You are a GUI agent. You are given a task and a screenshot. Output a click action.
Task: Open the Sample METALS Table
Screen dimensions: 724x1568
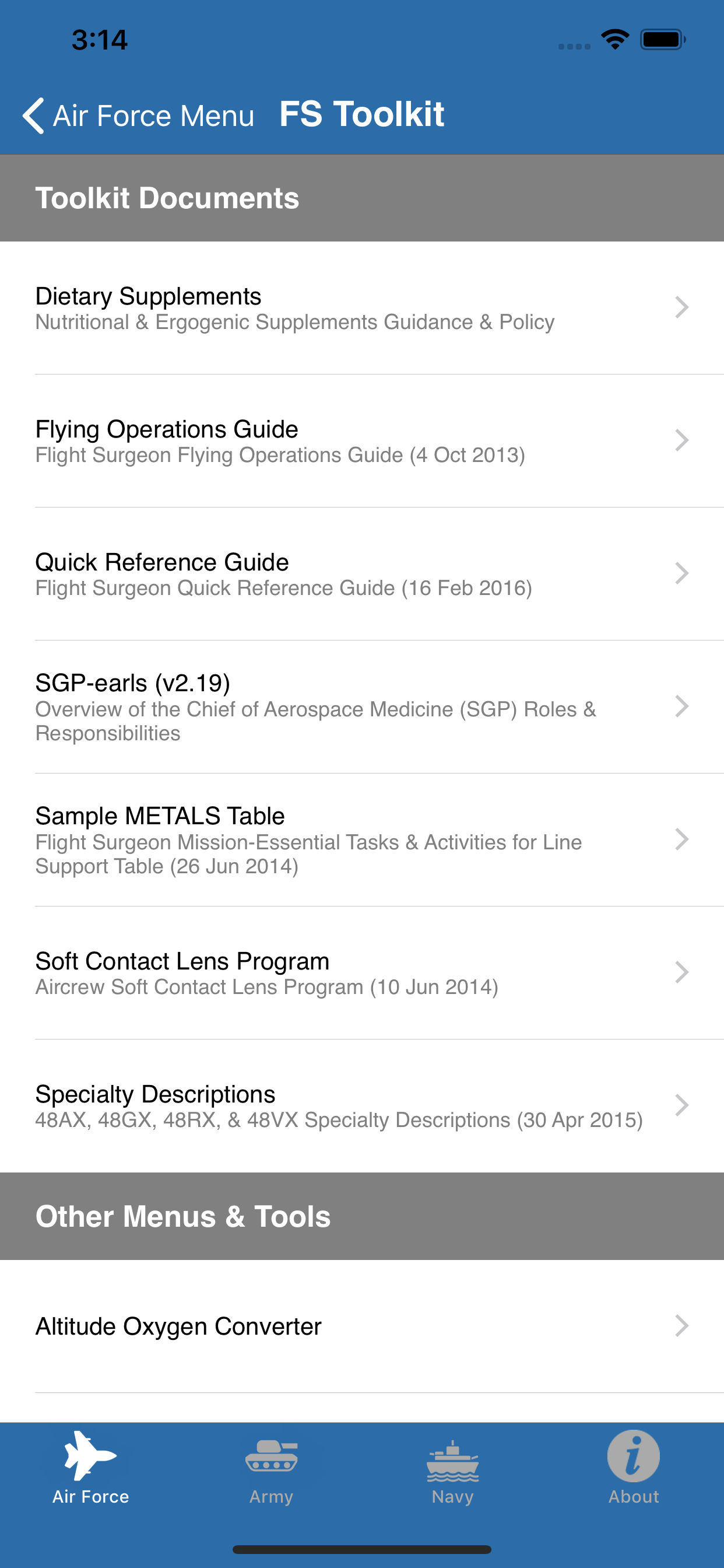[x=362, y=840]
